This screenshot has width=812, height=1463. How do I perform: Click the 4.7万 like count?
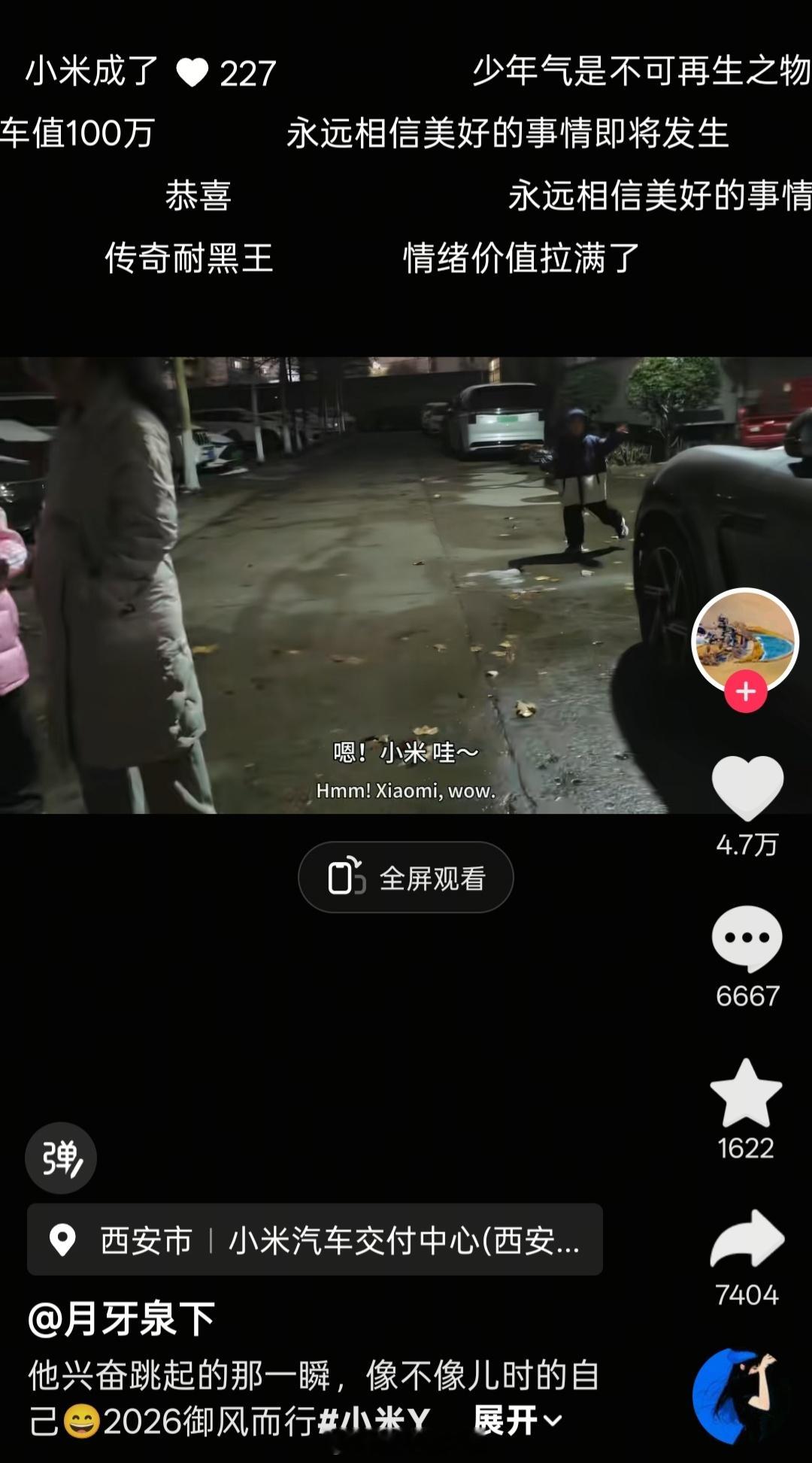point(747,842)
